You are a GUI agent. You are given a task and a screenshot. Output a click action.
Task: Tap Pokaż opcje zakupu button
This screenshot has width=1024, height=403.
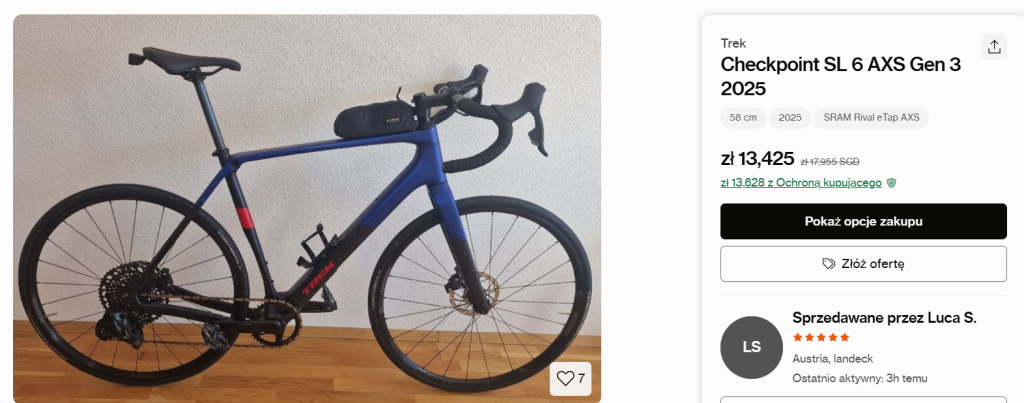863,221
